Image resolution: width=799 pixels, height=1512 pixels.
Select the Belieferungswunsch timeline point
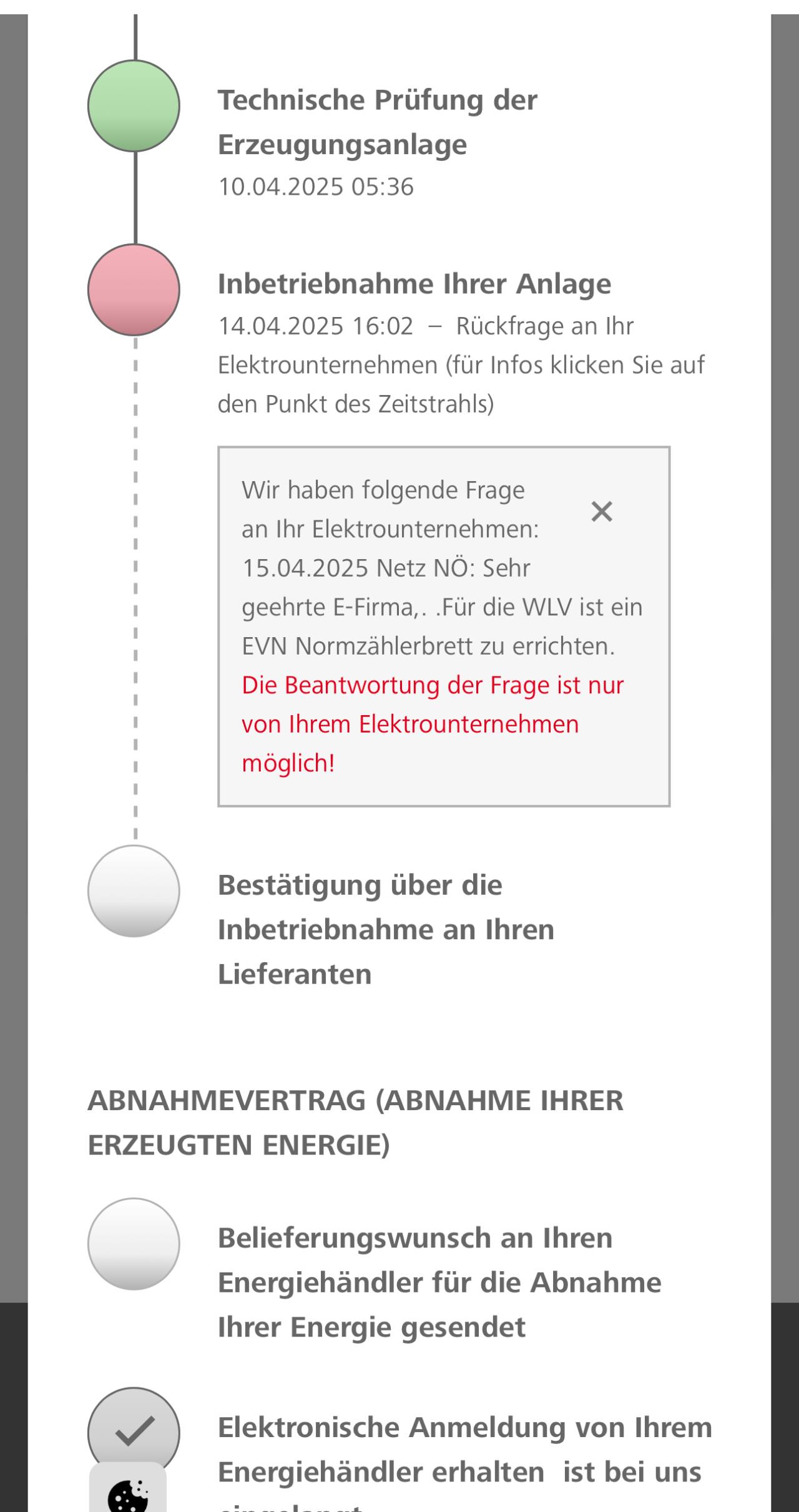point(134,1244)
